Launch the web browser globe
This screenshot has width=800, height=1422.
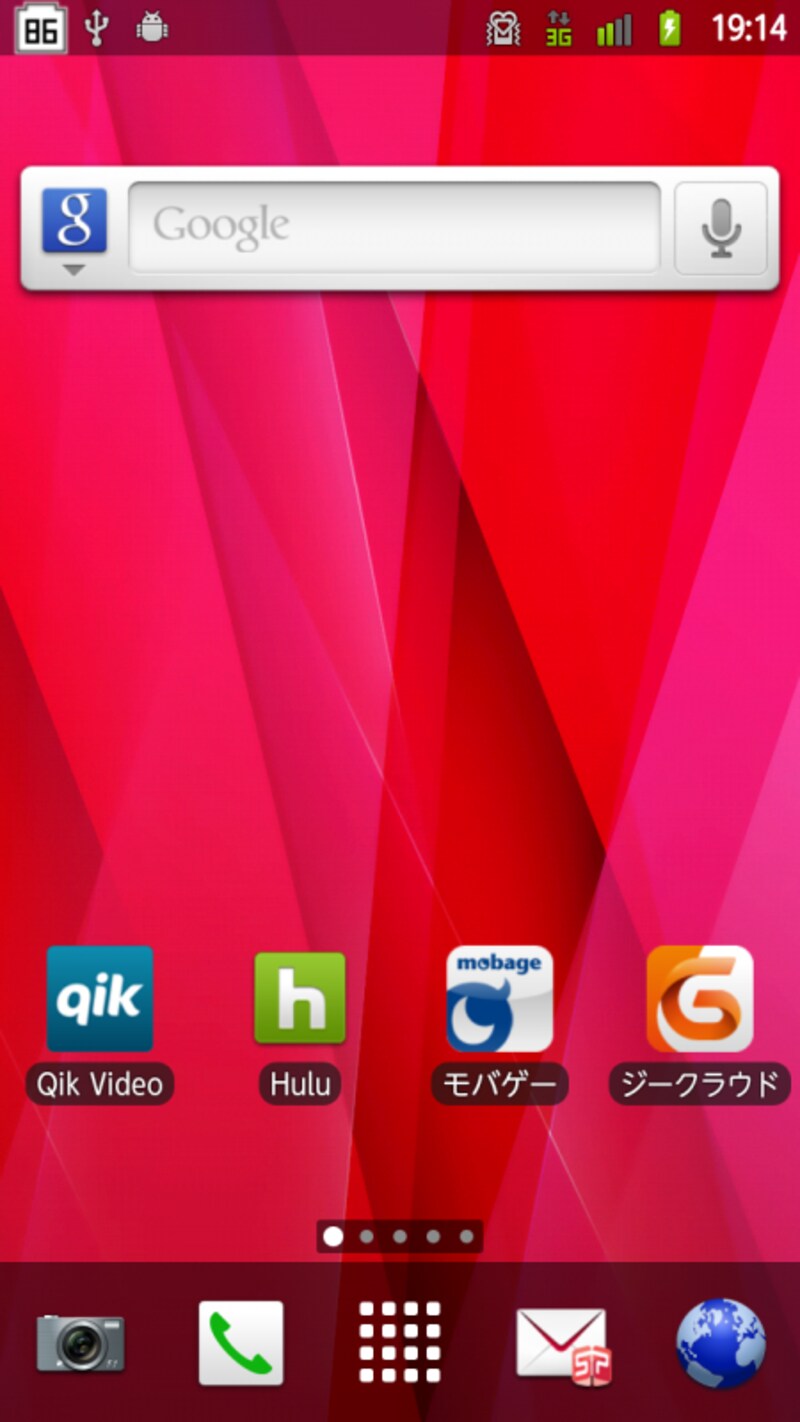pos(720,1344)
